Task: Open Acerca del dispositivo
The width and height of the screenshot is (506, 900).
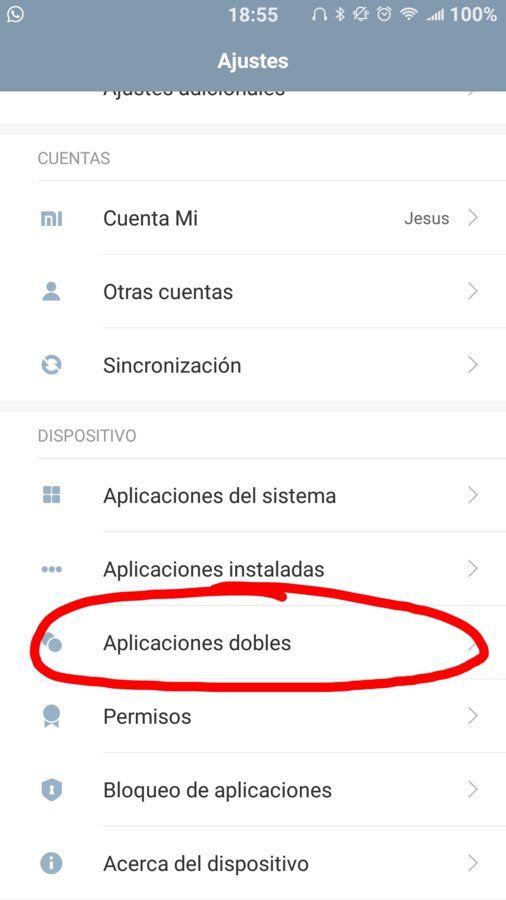Action: pos(253,863)
